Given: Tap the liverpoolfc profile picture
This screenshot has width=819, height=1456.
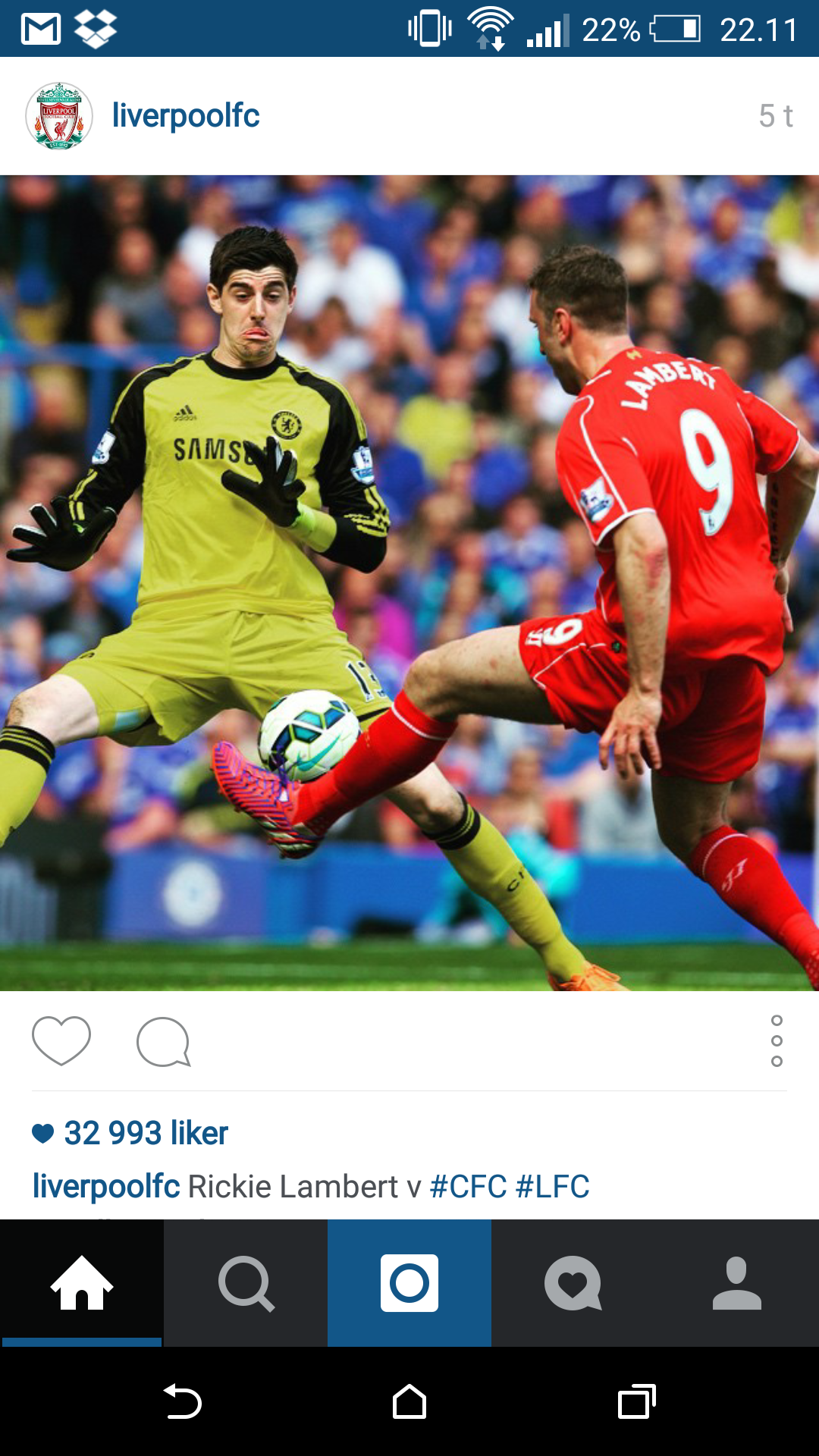Looking at the screenshot, I should (59, 116).
